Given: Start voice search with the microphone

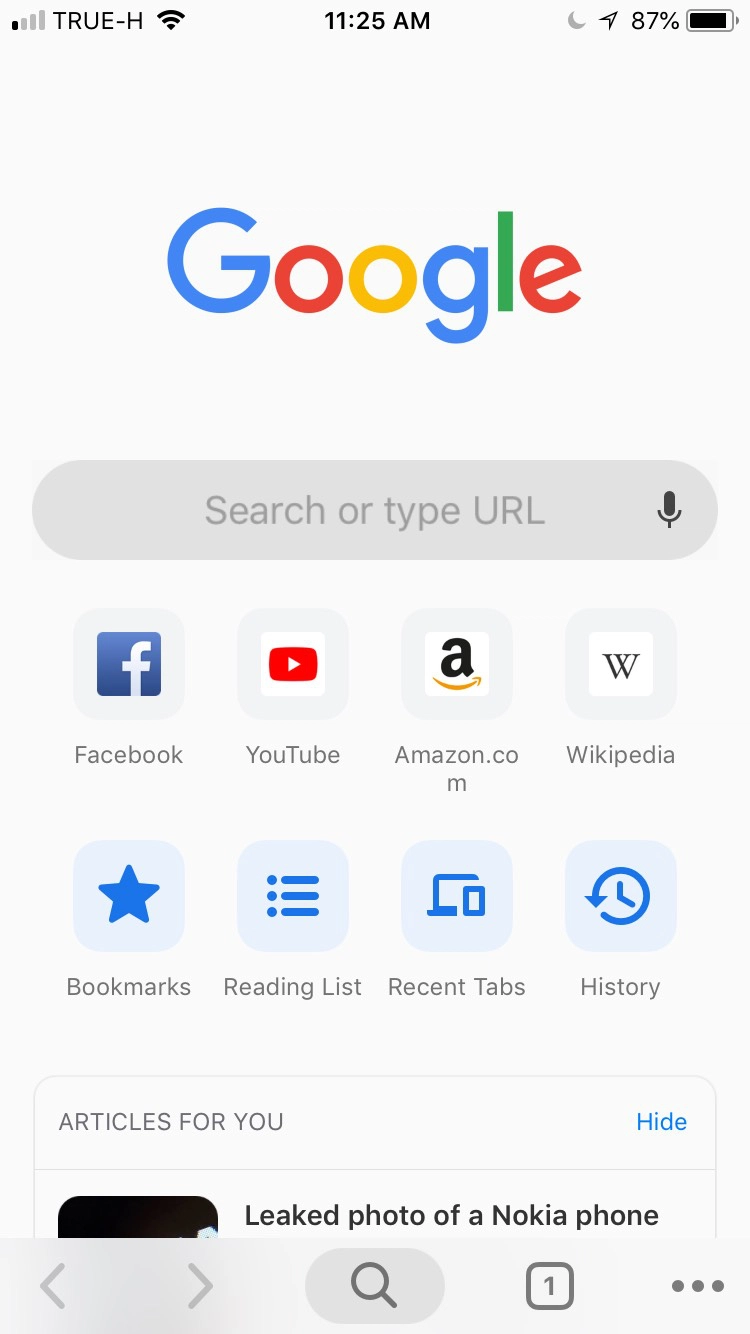Looking at the screenshot, I should (669, 510).
